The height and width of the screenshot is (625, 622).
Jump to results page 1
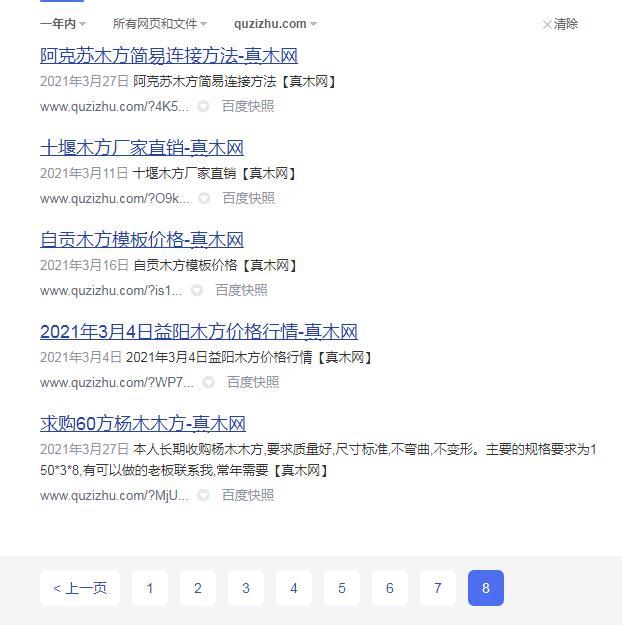(150, 588)
